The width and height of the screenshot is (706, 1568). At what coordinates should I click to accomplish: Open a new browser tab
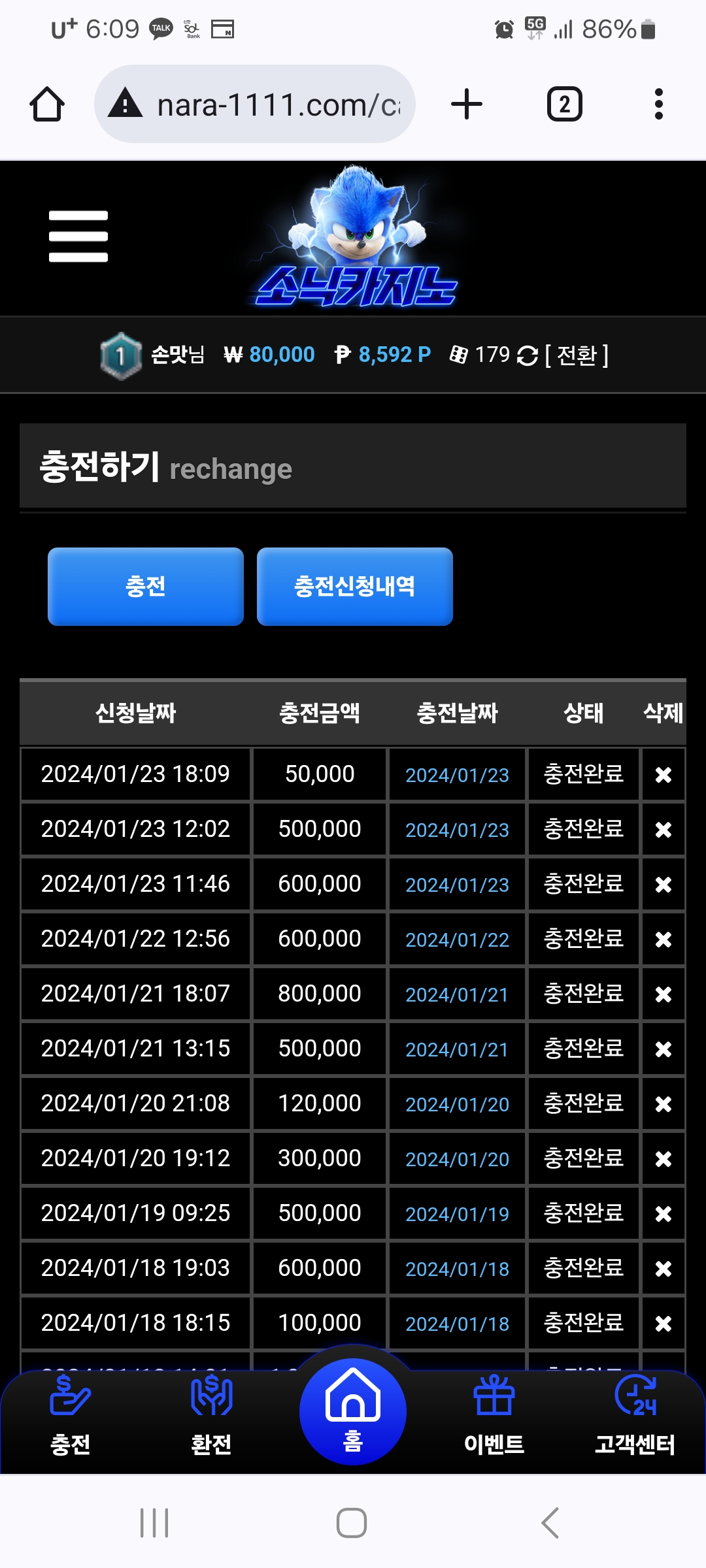(x=467, y=105)
